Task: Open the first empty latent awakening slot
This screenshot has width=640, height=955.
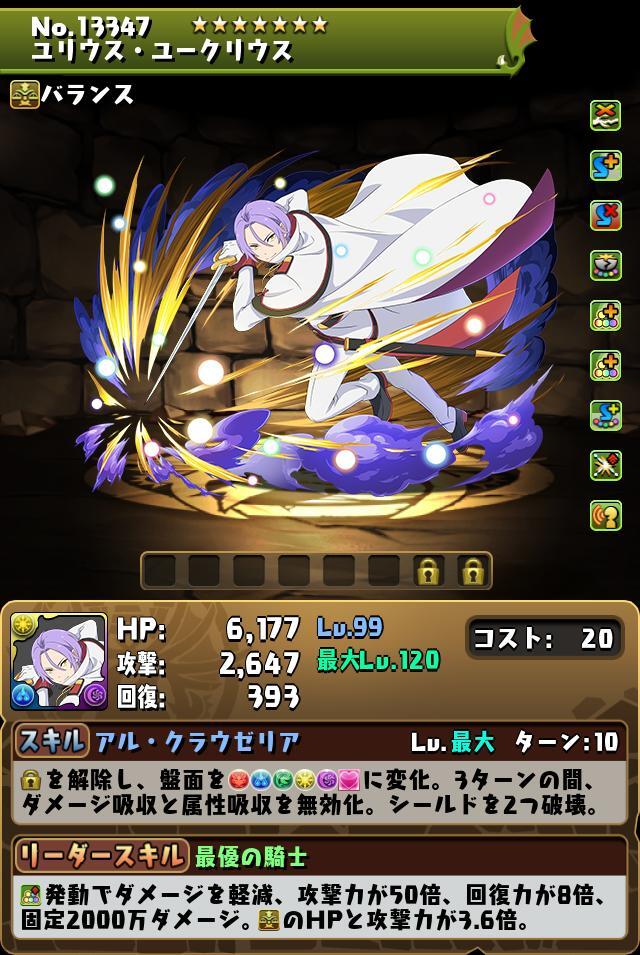Action: tap(160, 571)
